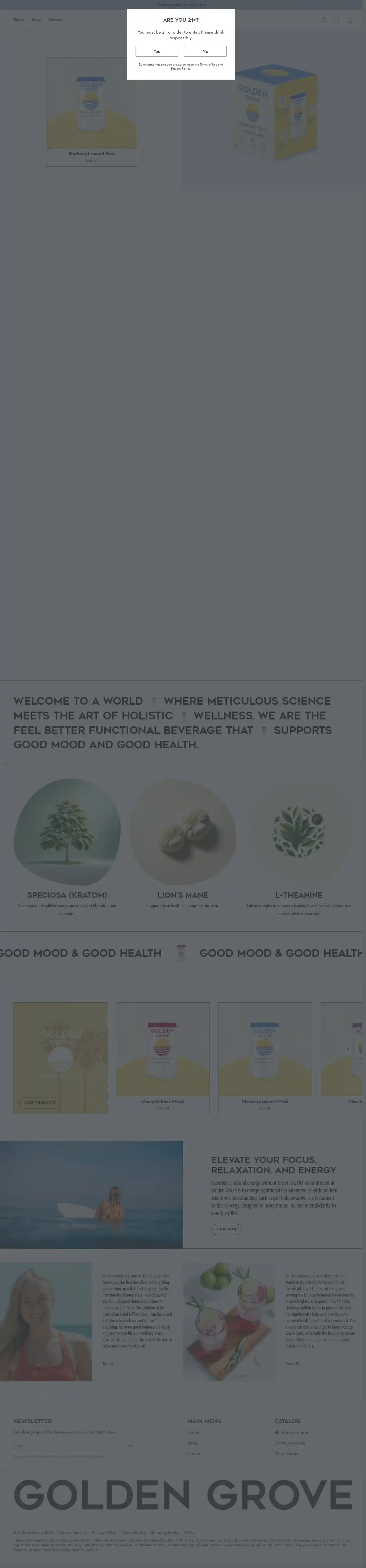
Task: Open the top Blueberry Lemon 4-Pack card
Action: tap(91, 111)
